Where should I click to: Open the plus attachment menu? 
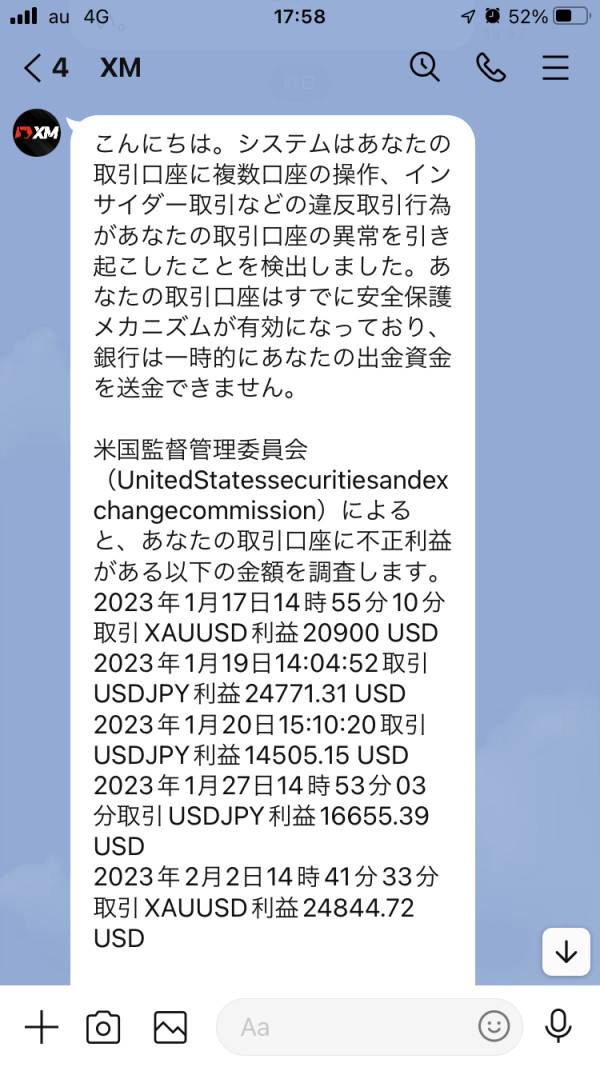click(x=41, y=1027)
